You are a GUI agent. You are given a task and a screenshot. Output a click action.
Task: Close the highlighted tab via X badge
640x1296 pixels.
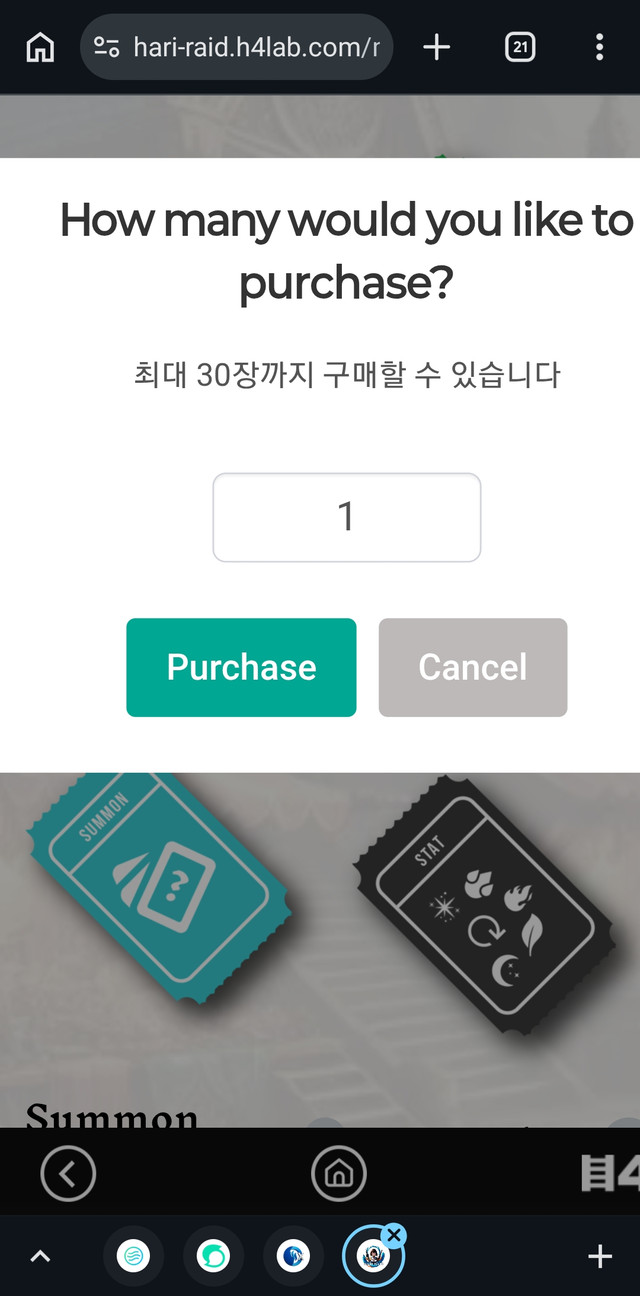394,1236
